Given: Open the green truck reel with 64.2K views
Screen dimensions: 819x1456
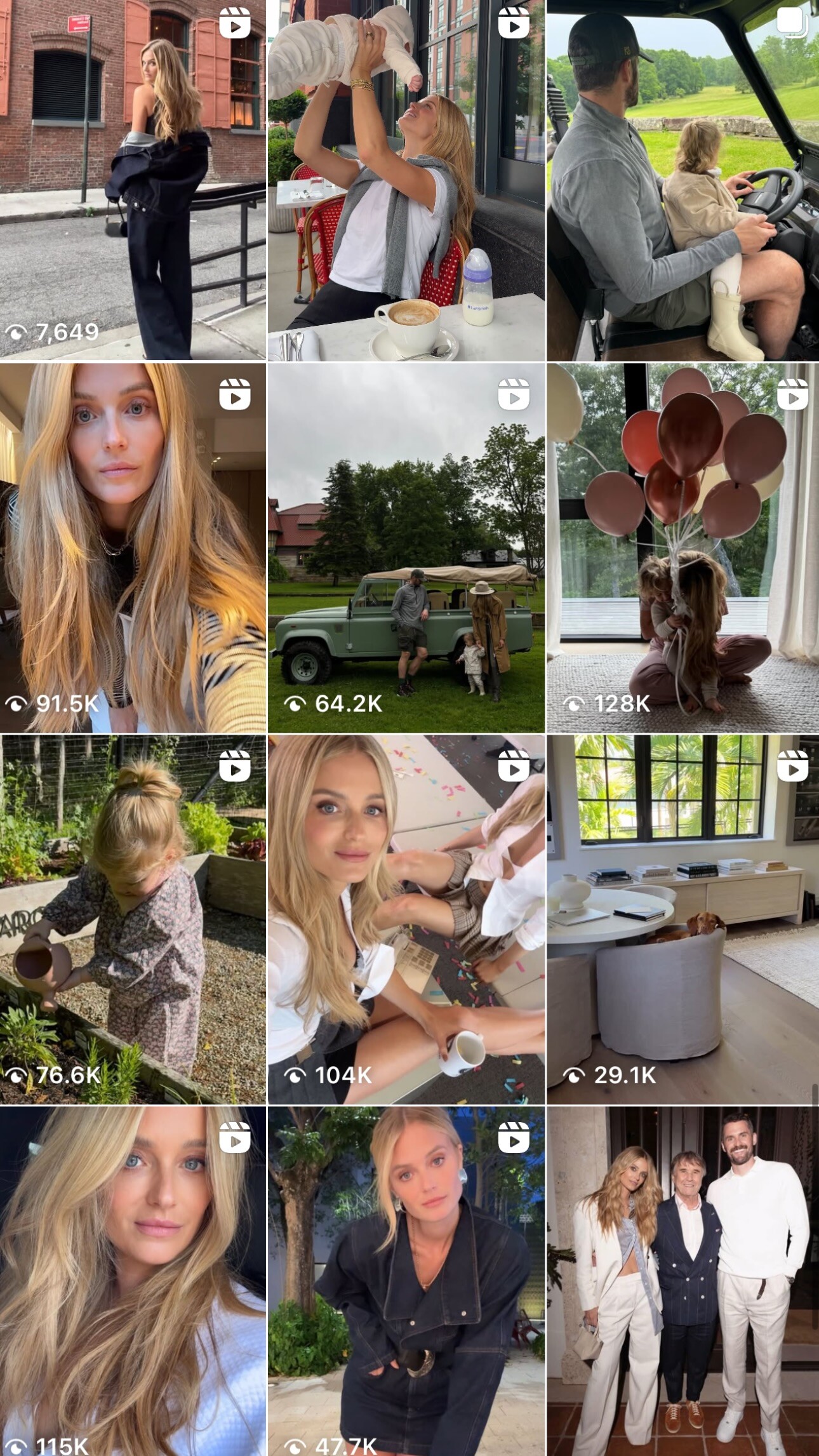Looking at the screenshot, I should (x=406, y=547).
